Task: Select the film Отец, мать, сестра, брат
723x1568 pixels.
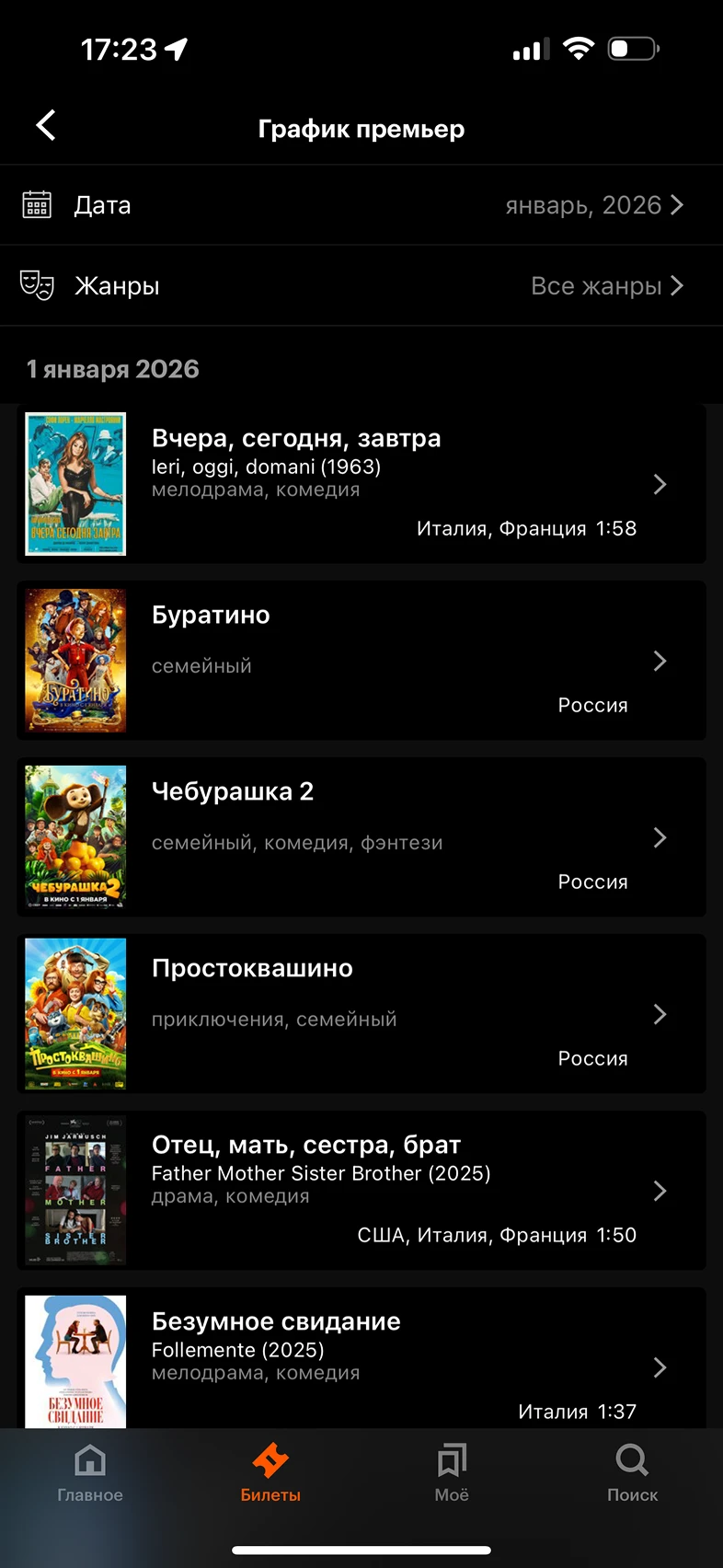Action: 361,1191
